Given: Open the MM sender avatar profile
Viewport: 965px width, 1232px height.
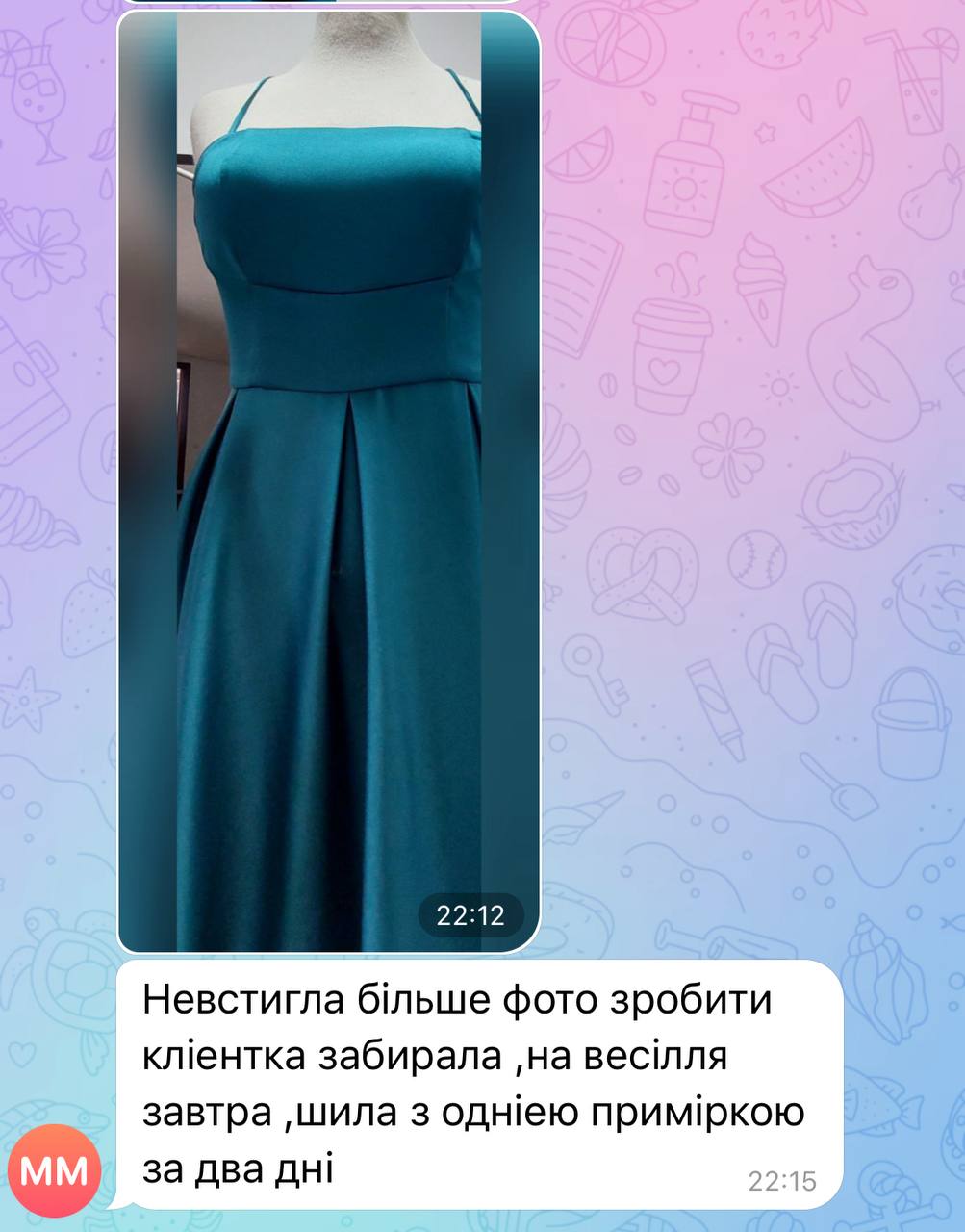Looking at the screenshot, I should [54, 1170].
